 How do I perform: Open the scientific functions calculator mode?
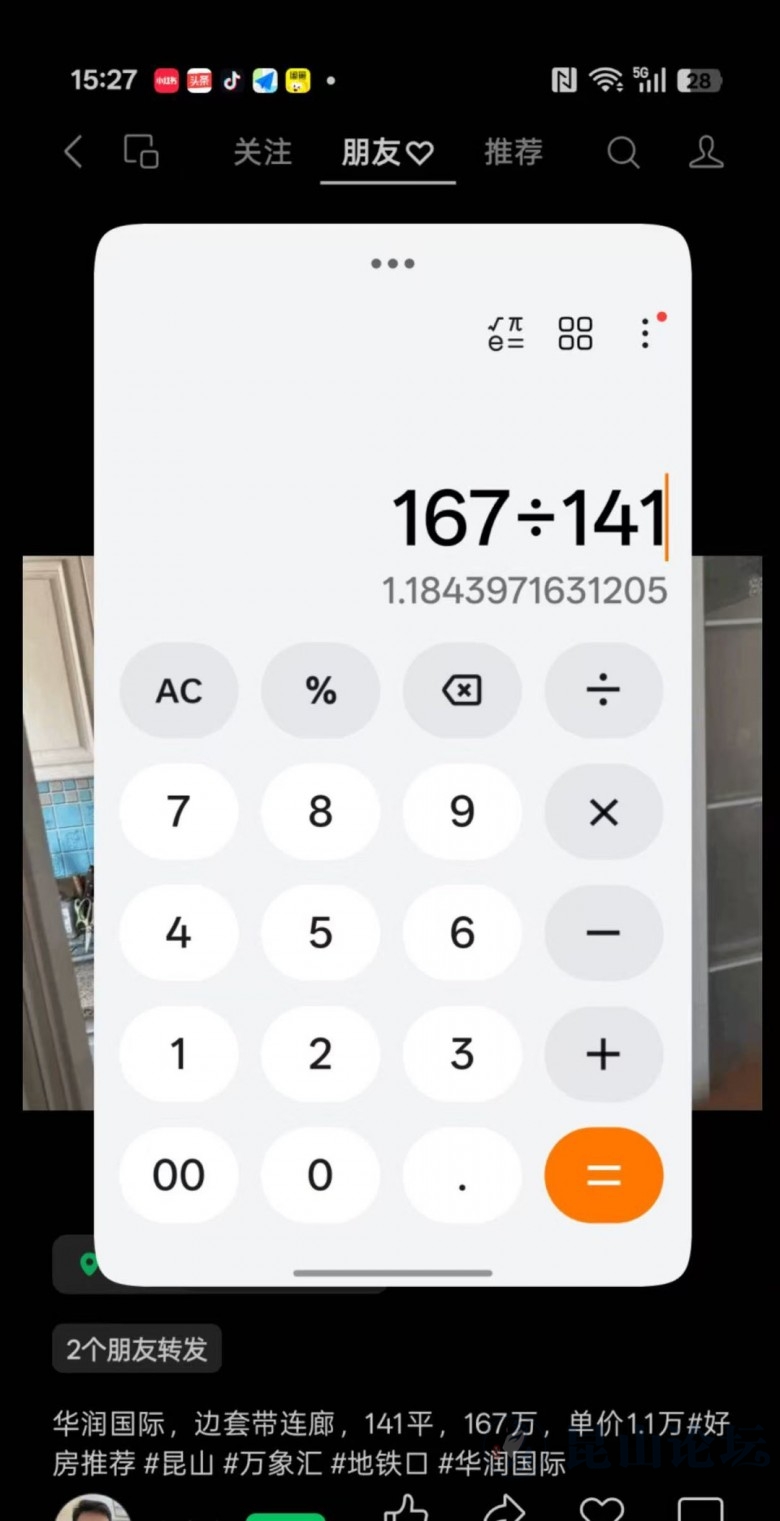click(506, 334)
